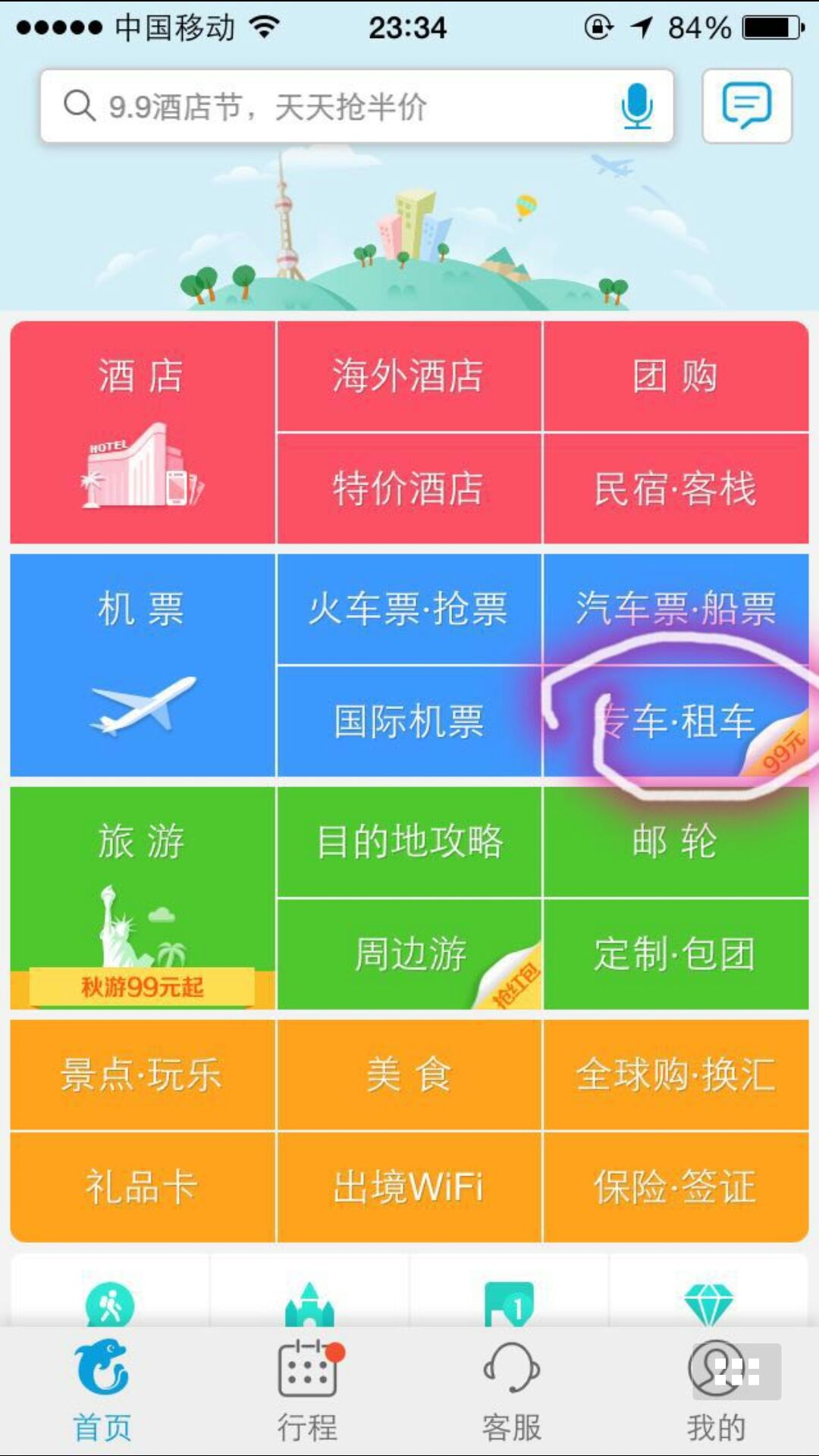
Task: Tap 汽车票·船票
Action: coord(676,609)
